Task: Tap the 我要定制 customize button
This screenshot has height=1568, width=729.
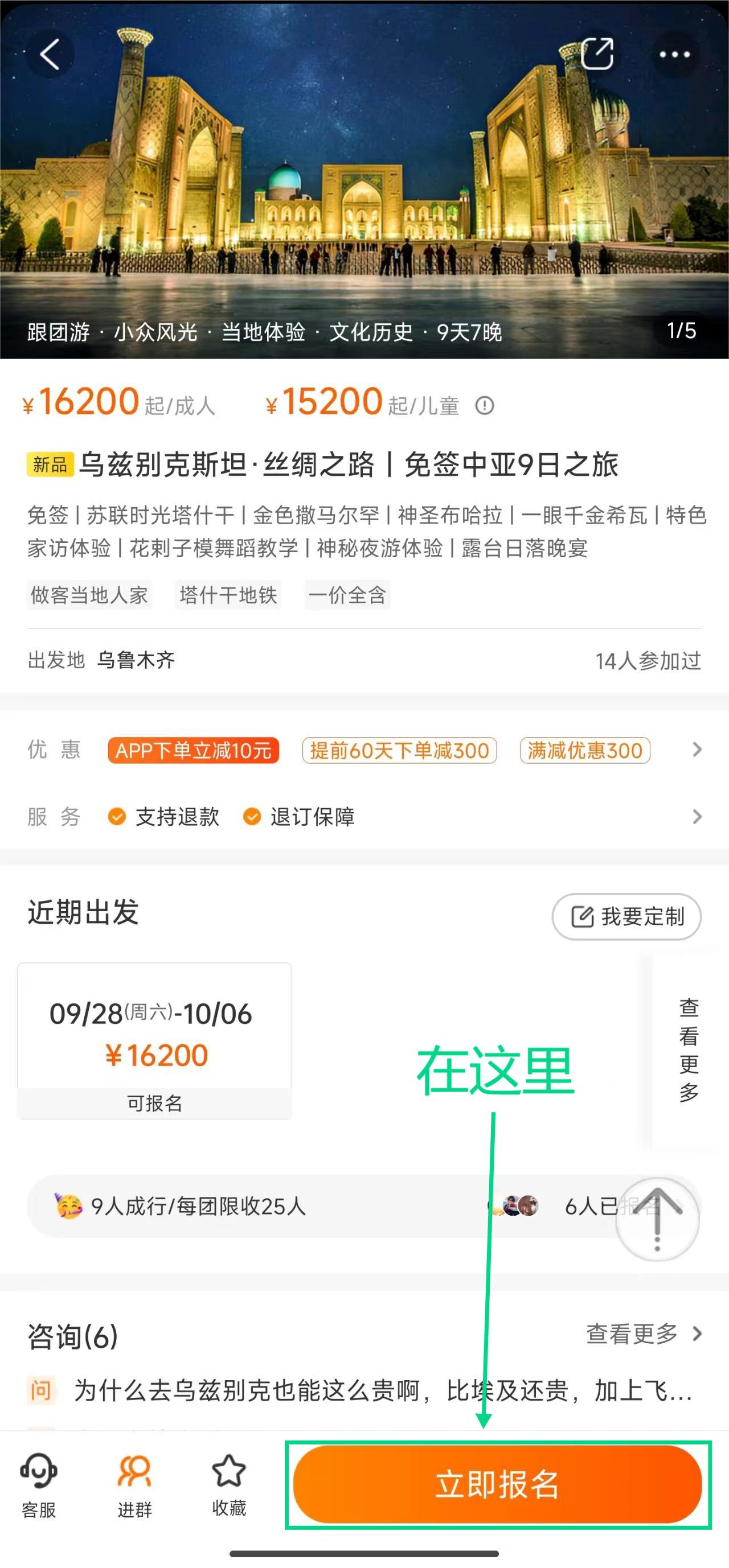Action: click(x=626, y=916)
